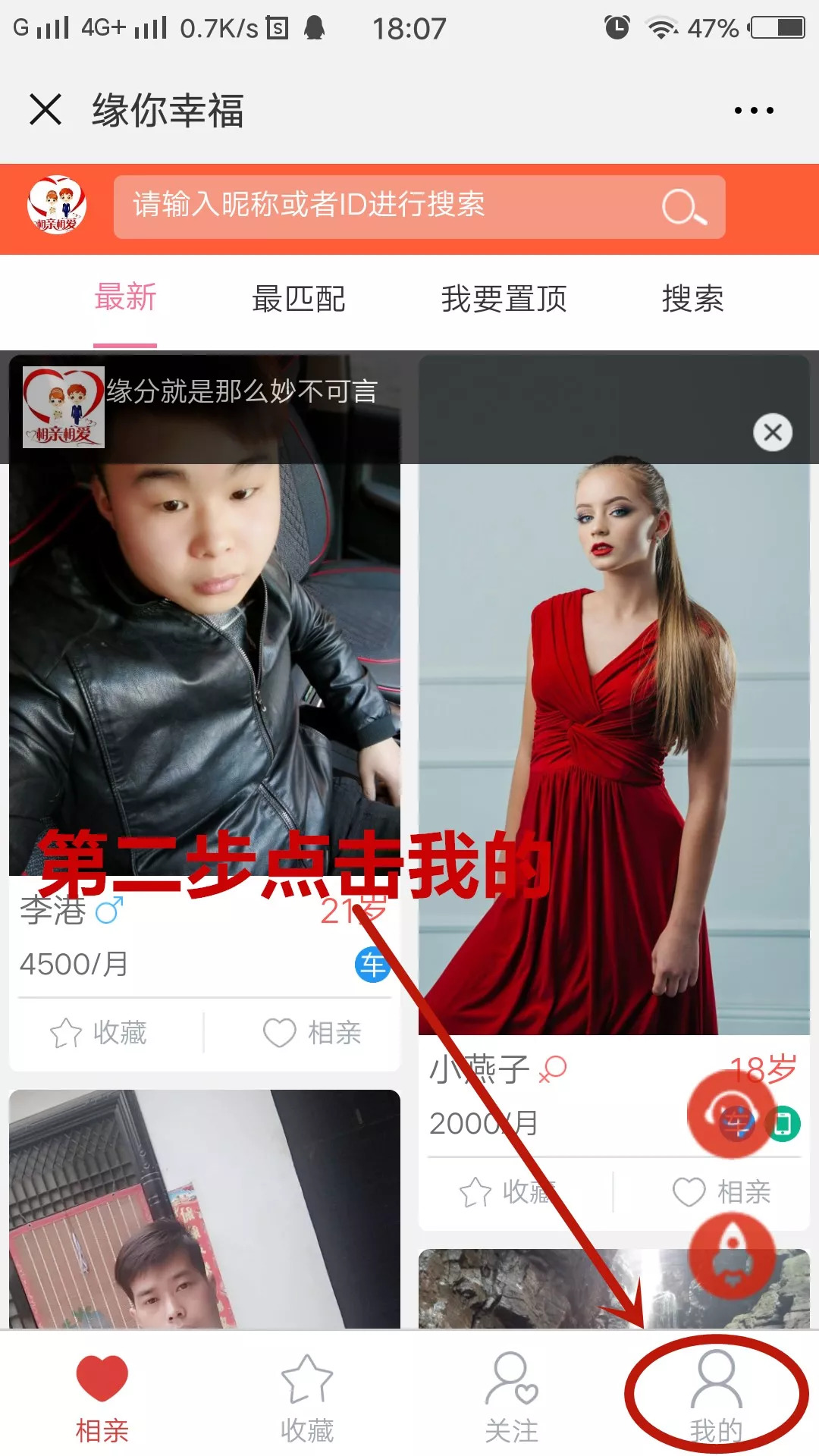Dismiss the 缘分就是那么妙不可言 banner
Screen dimensions: 819x1456
773,432
